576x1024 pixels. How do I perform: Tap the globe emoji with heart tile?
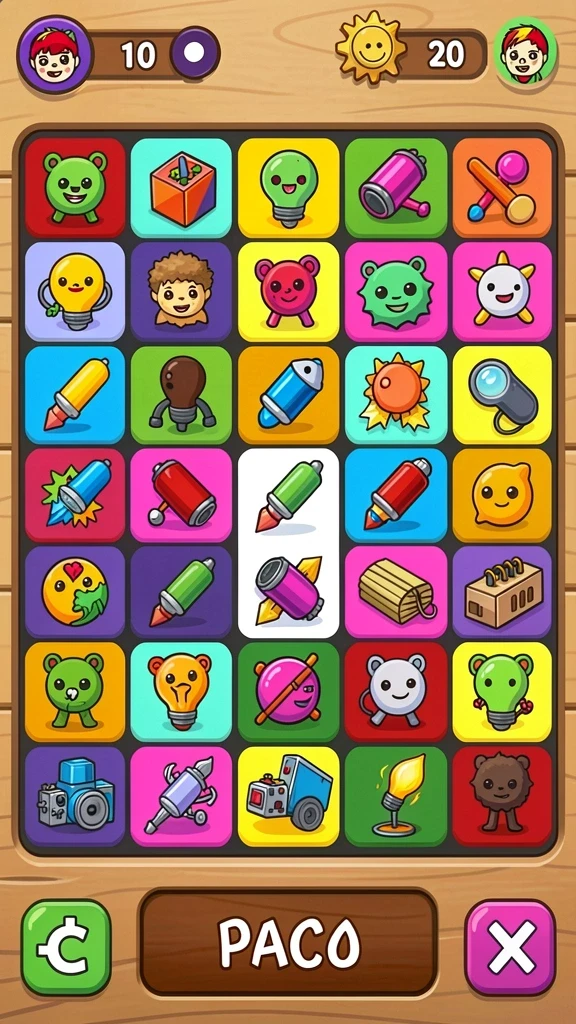(74, 592)
